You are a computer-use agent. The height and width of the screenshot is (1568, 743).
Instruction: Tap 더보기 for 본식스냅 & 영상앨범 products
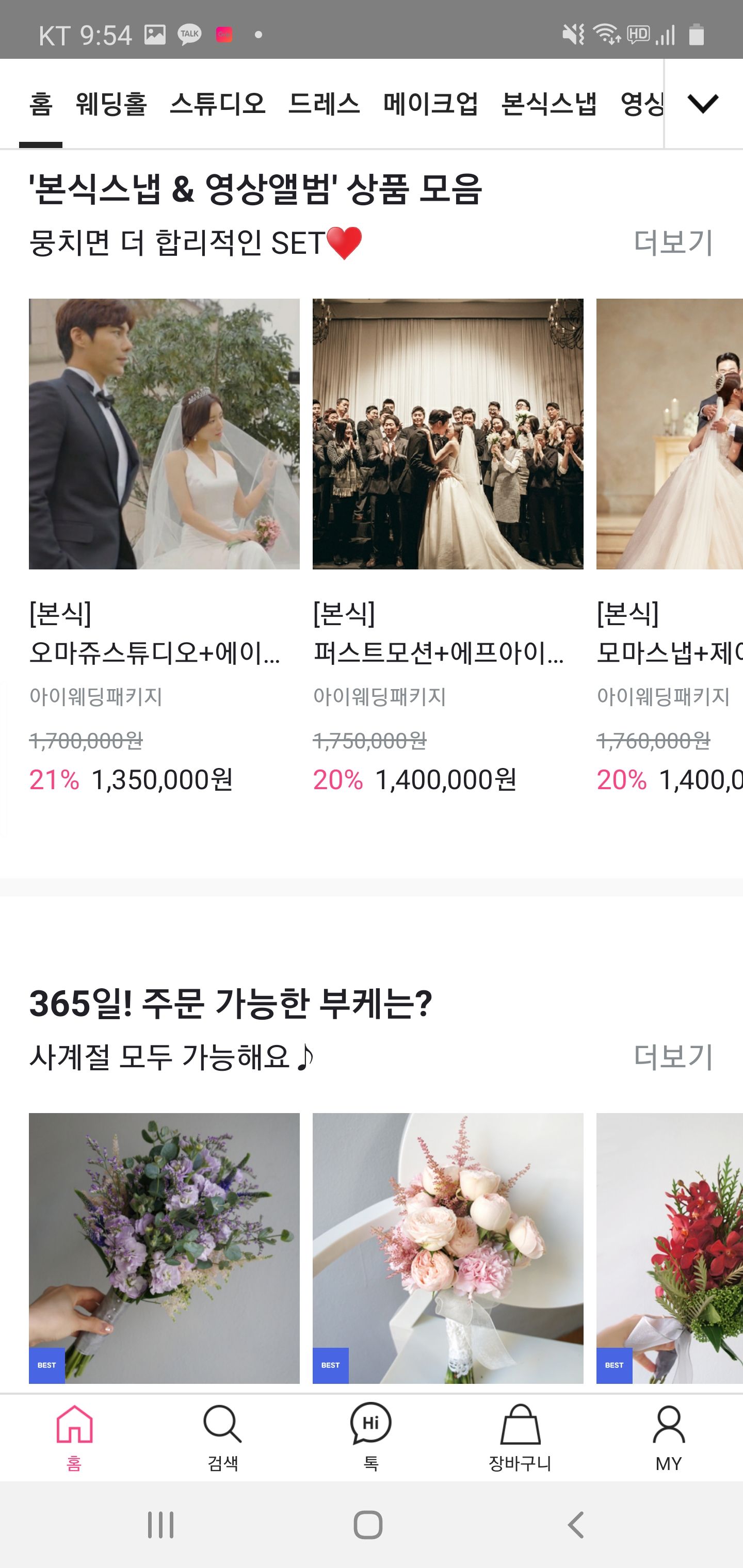pyautogui.click(x=672, y=242)
